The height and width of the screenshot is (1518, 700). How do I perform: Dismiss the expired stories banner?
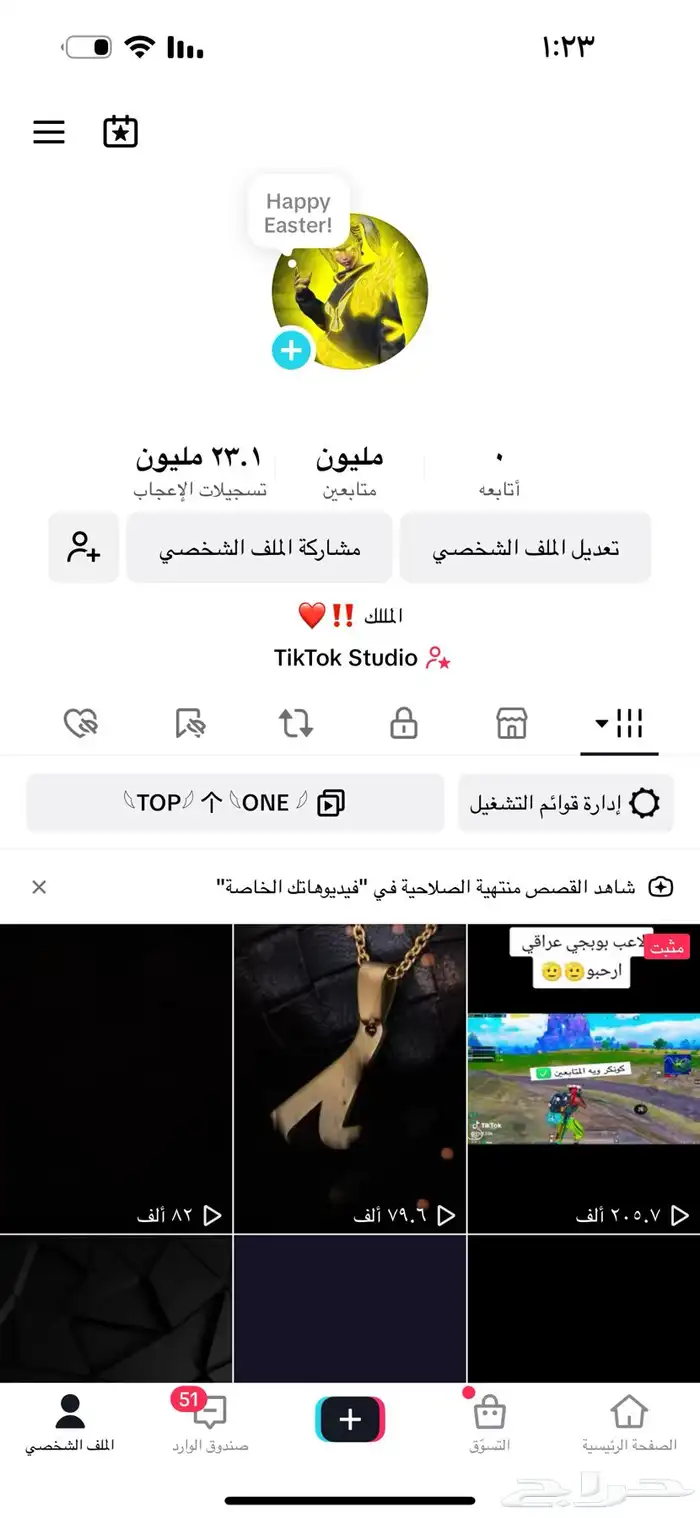click(39, 887)
